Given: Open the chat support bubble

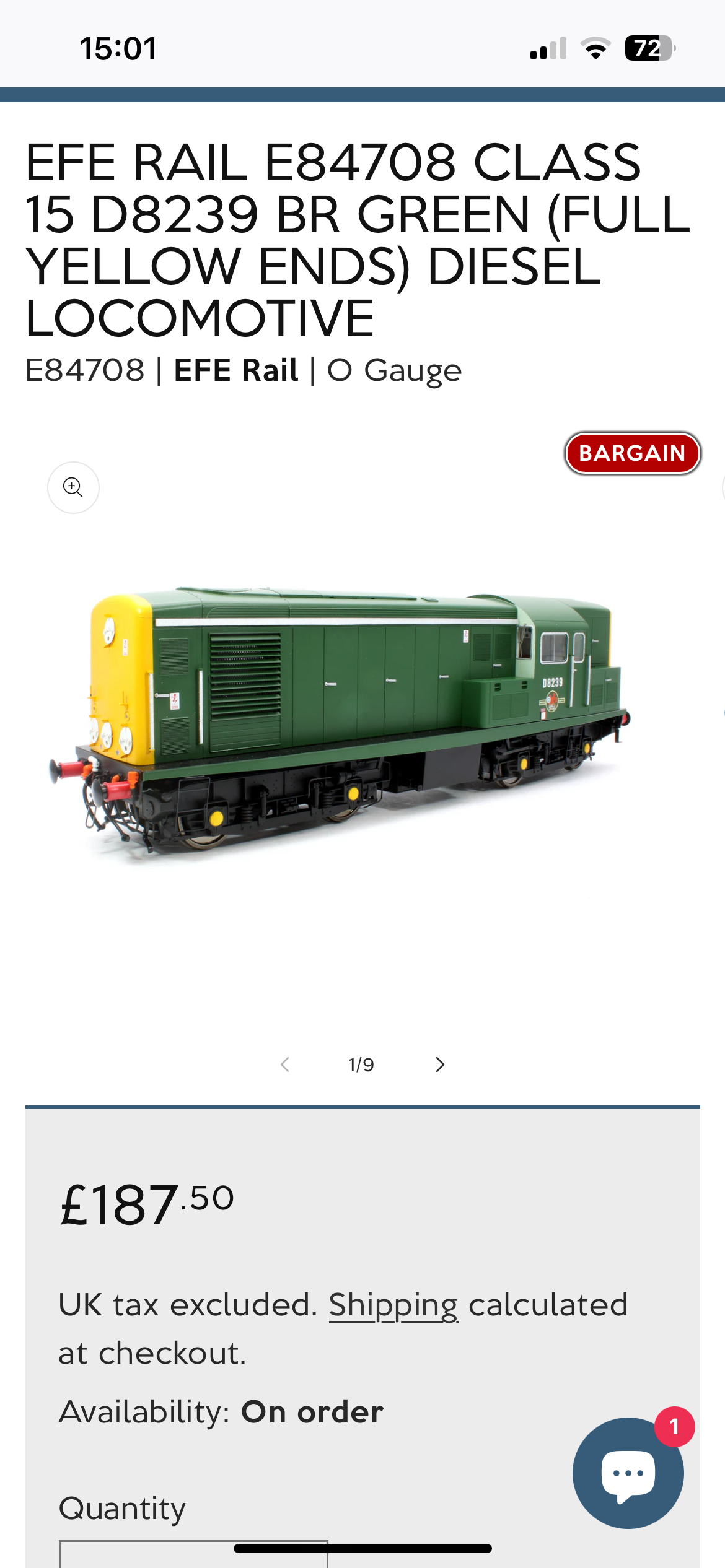Looking at the screenshot, I should point(628,1473).
